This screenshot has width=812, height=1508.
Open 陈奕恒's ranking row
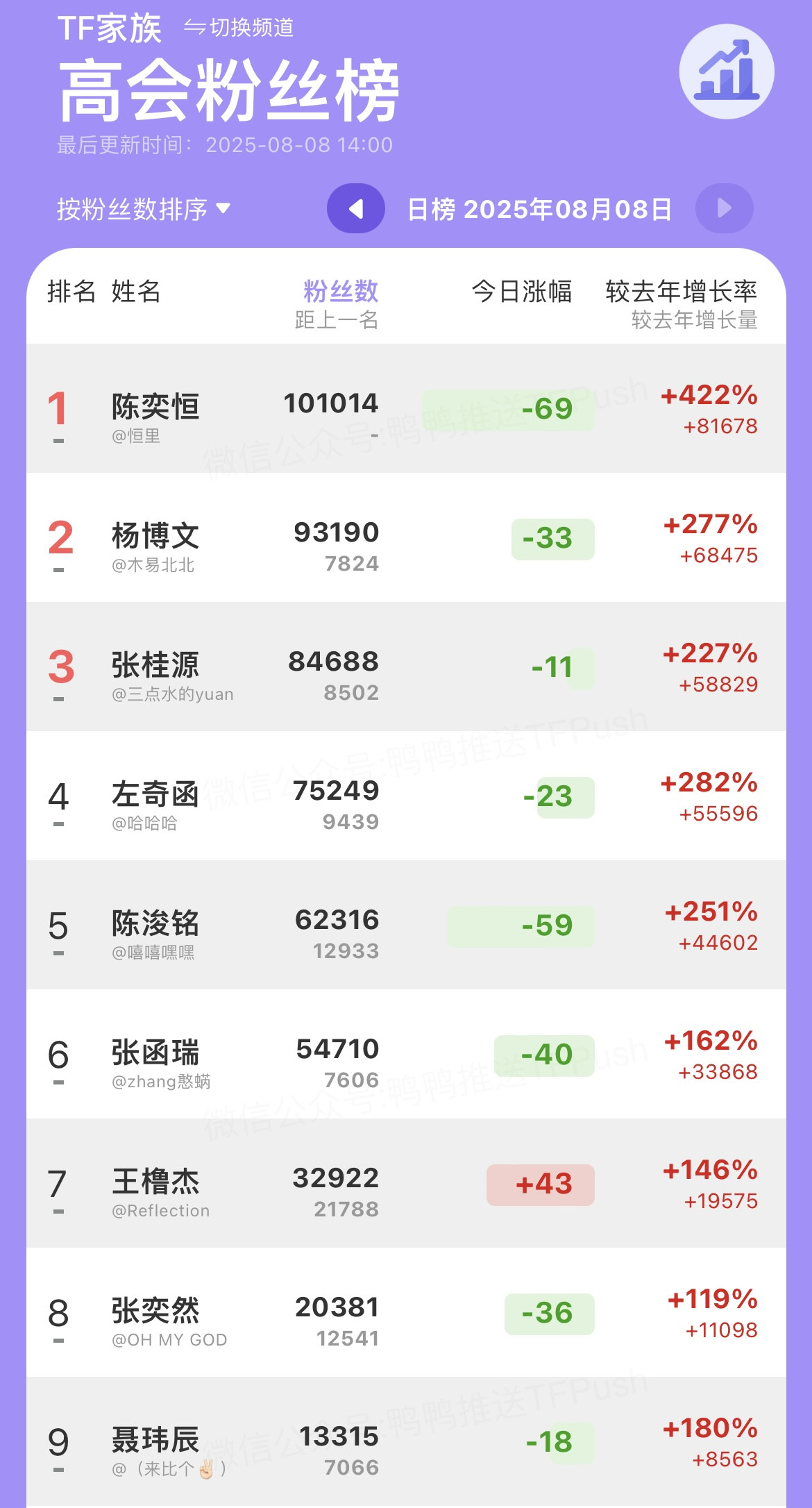point(406,408)
